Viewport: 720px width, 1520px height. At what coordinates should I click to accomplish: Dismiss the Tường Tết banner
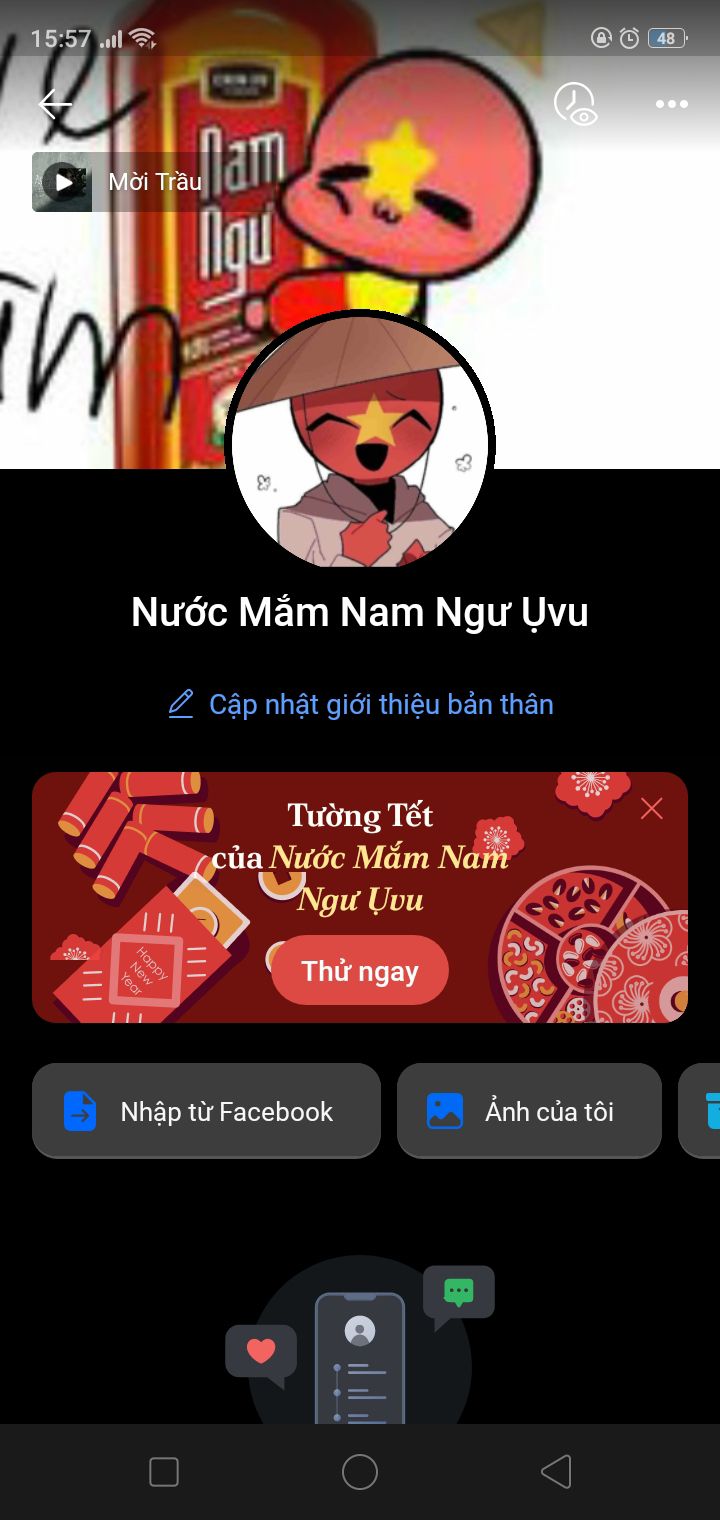tap(651, 808)
